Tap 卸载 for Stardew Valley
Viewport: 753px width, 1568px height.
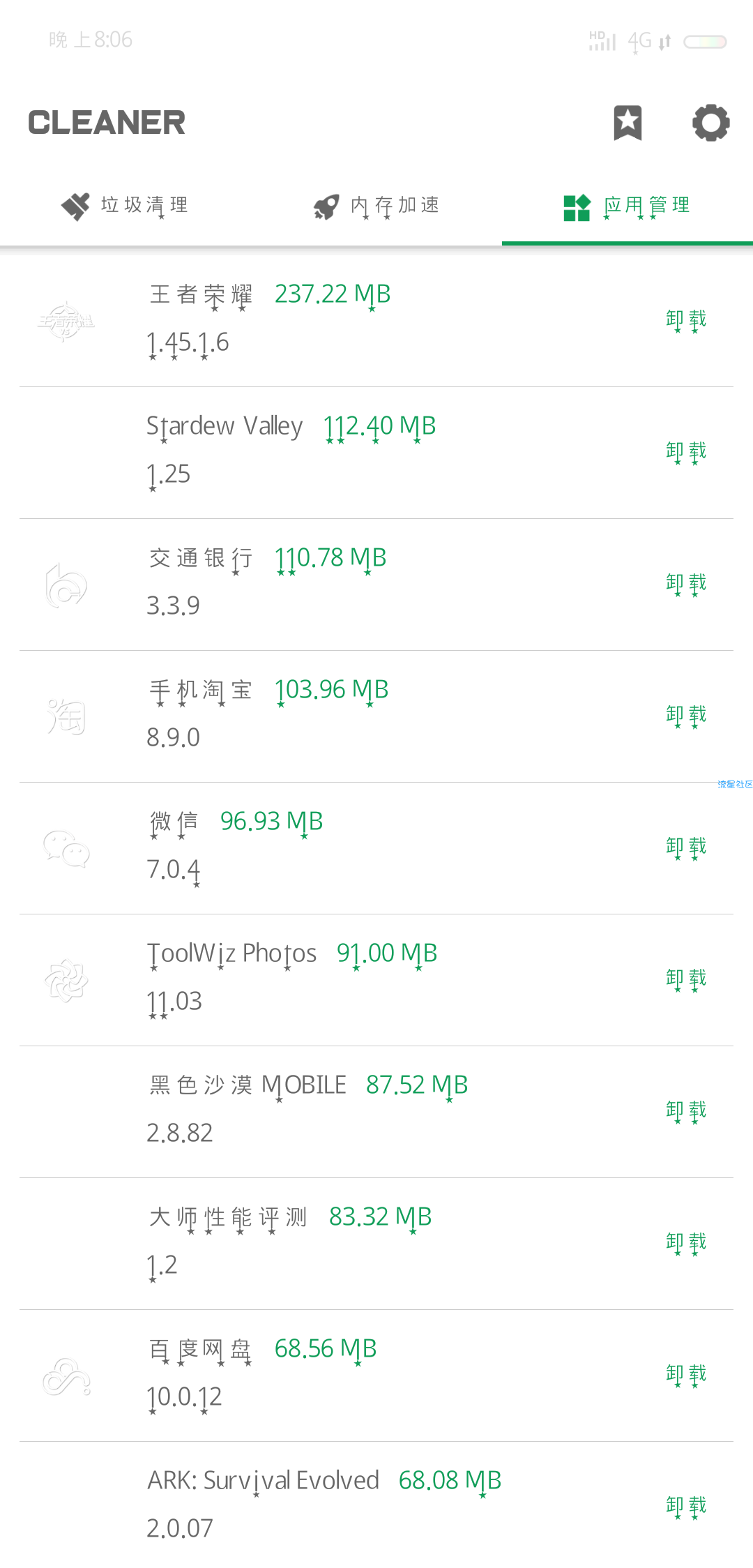click(686, 452)
